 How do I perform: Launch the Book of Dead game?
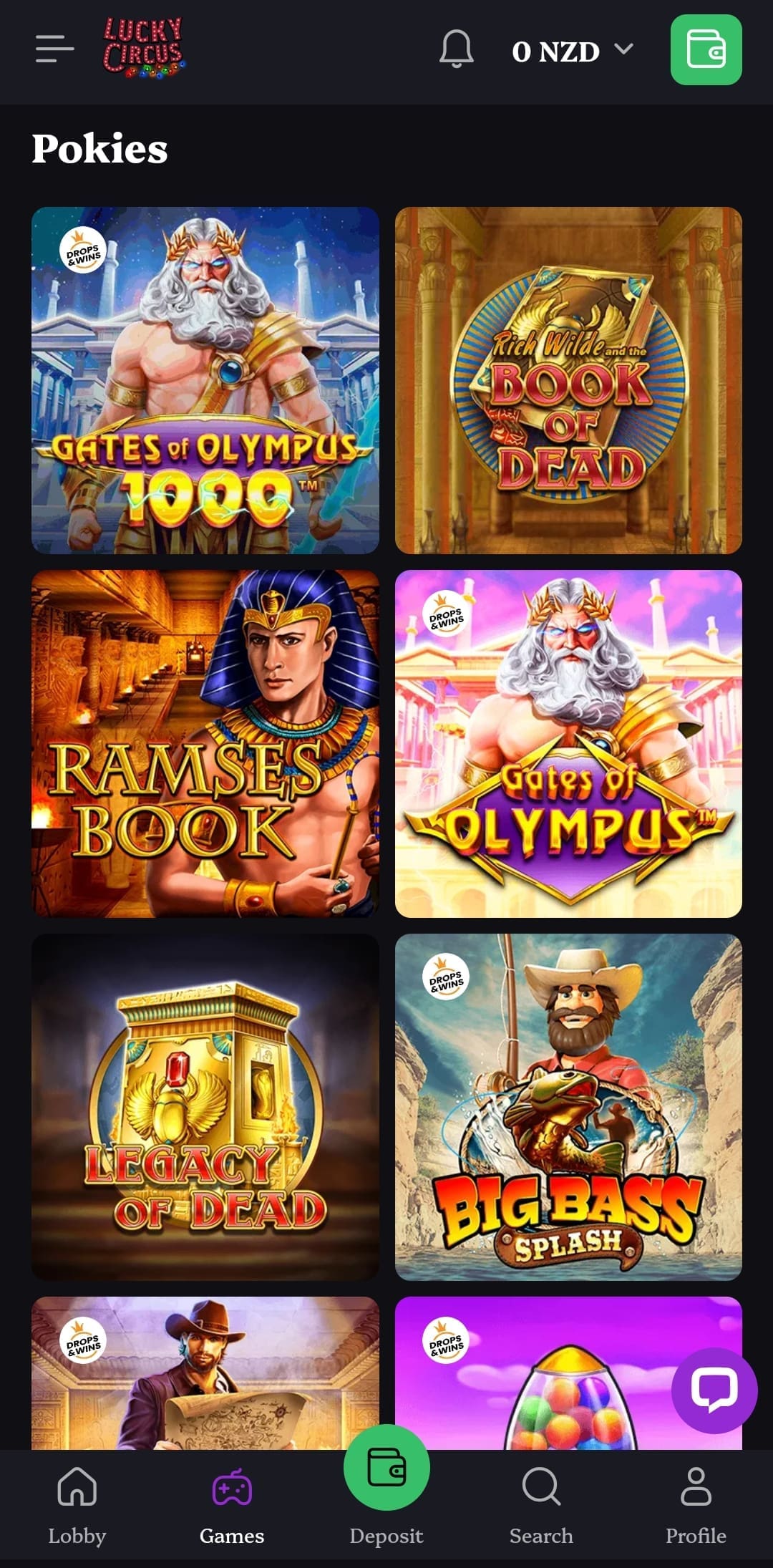[x=568, y=380]
